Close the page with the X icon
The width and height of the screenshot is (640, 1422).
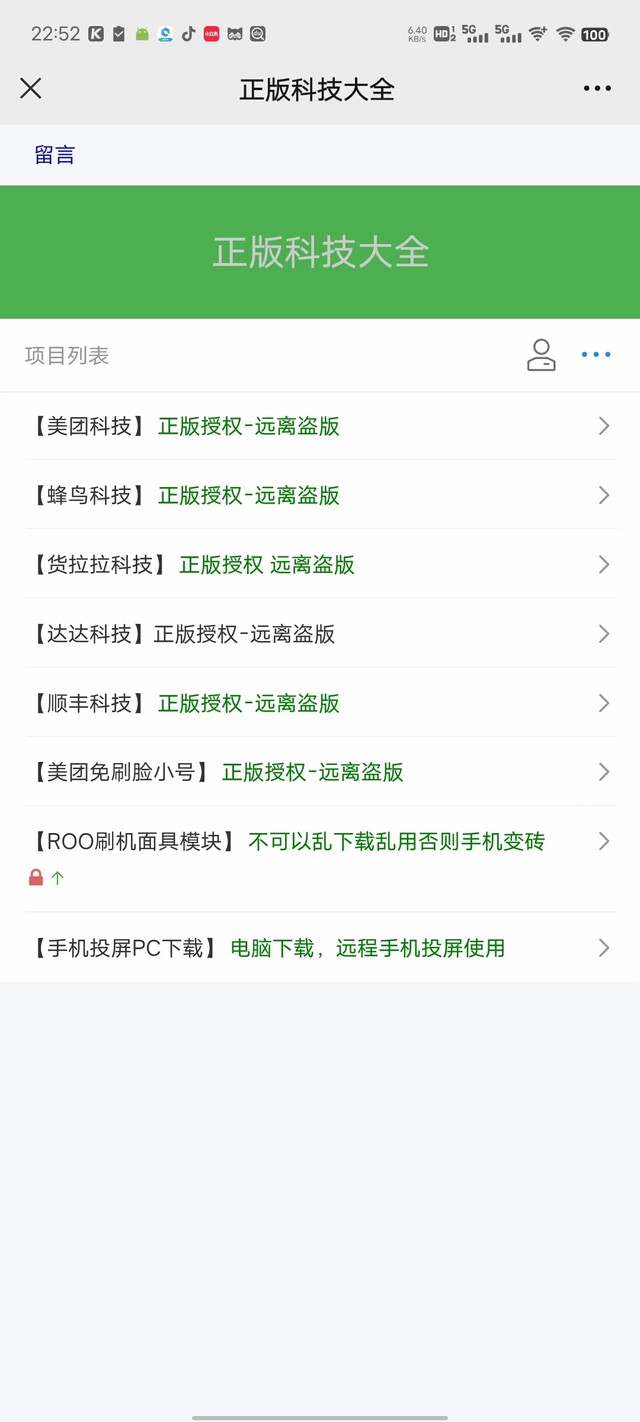click(x=31, y=88)
